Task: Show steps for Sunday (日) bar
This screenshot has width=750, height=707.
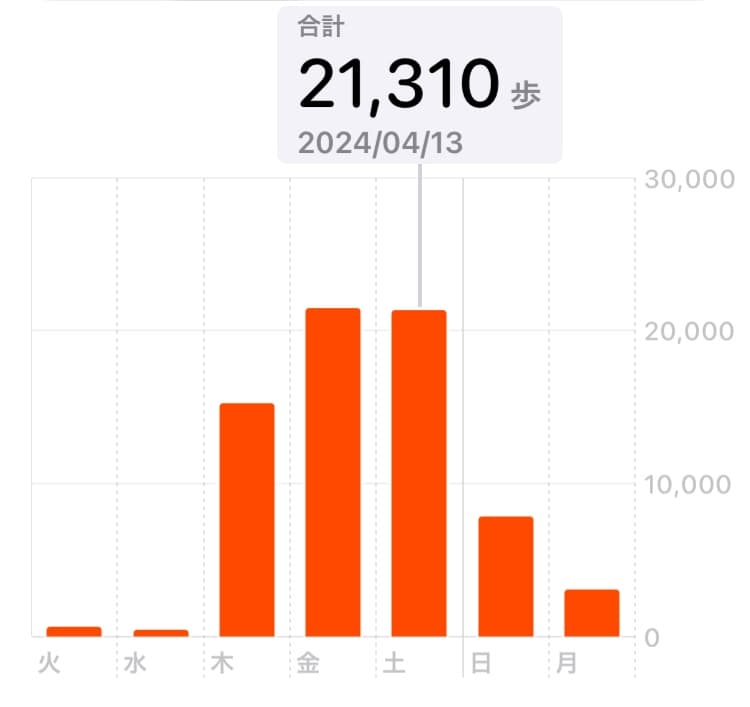Action: coord(505,577)
